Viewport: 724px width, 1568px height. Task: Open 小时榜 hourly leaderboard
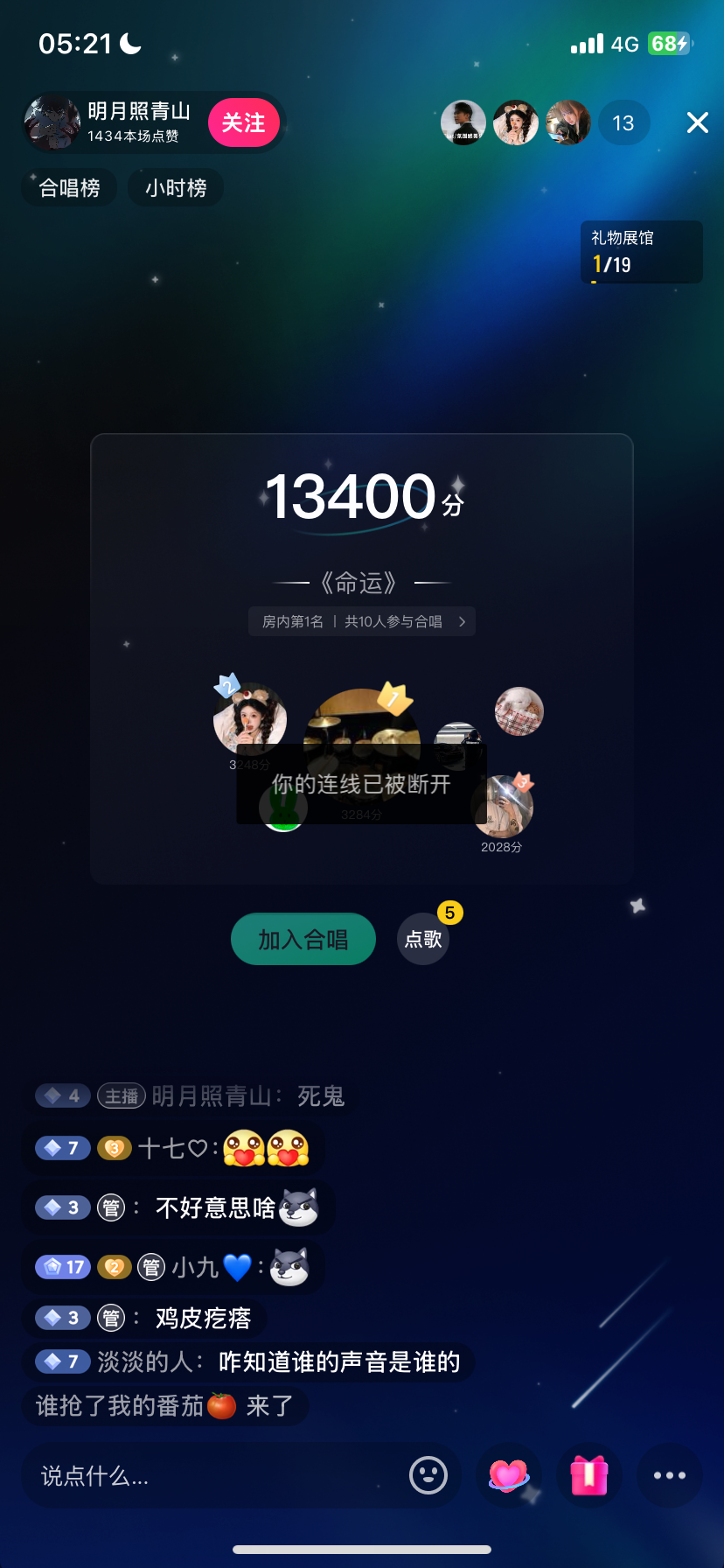pos(175,187)
